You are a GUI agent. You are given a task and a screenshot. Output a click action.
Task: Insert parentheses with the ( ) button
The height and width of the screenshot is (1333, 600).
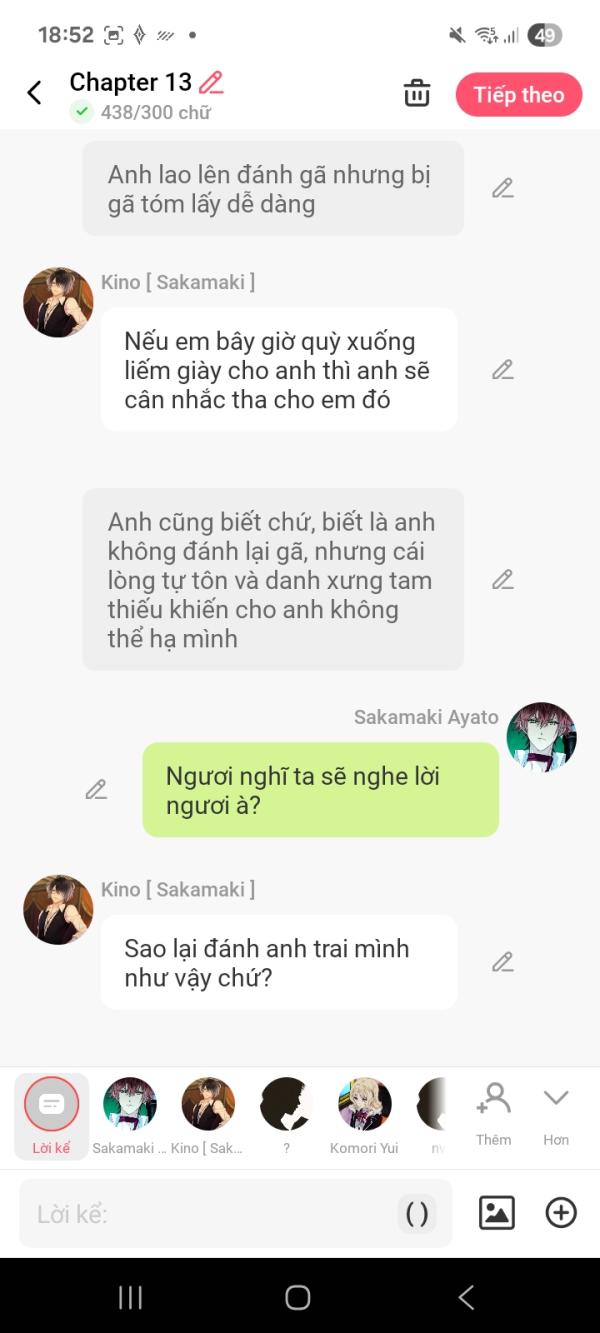pos(417,1214)
